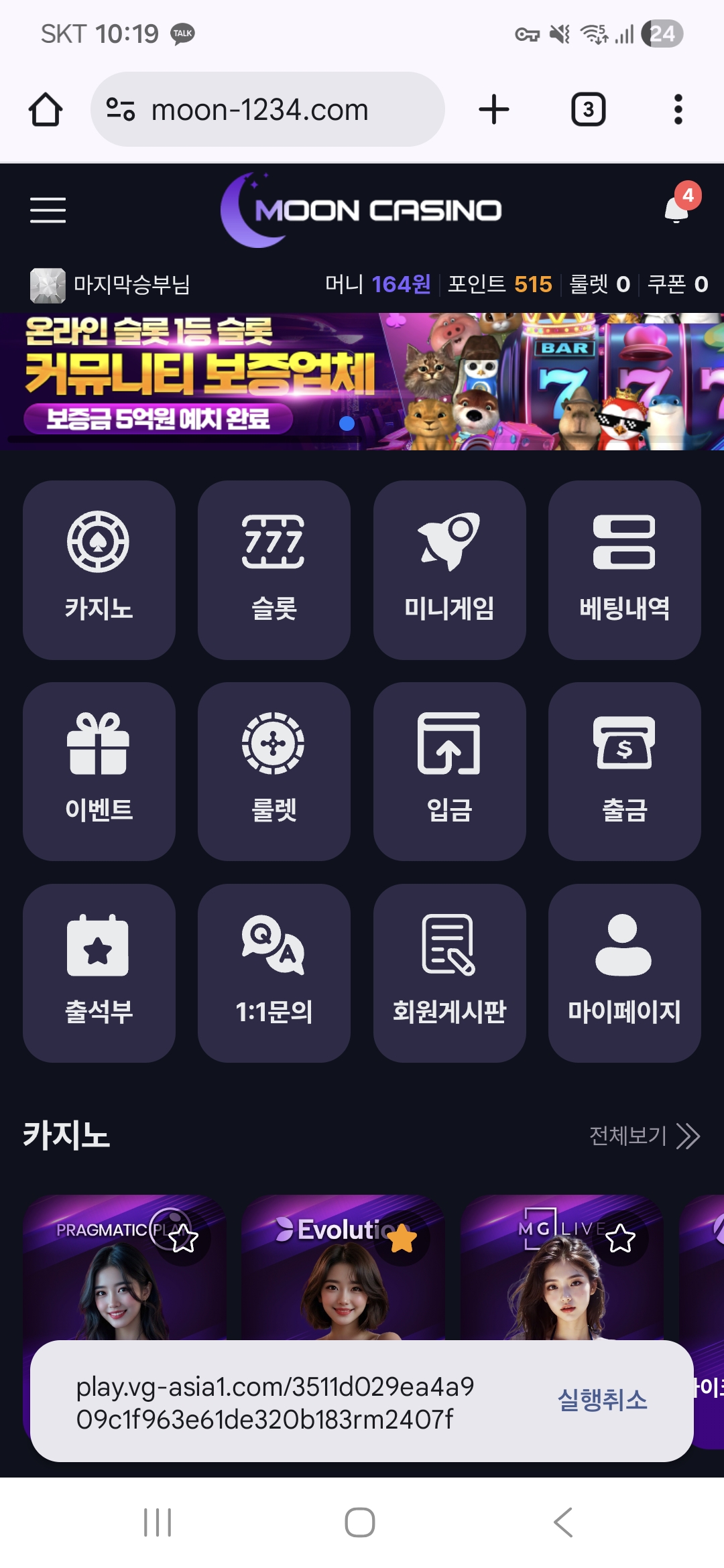Open 출석부 attendance
The width and height of the screenshot is (724, 1568).
pyautogui.click(x=99, y=973)
